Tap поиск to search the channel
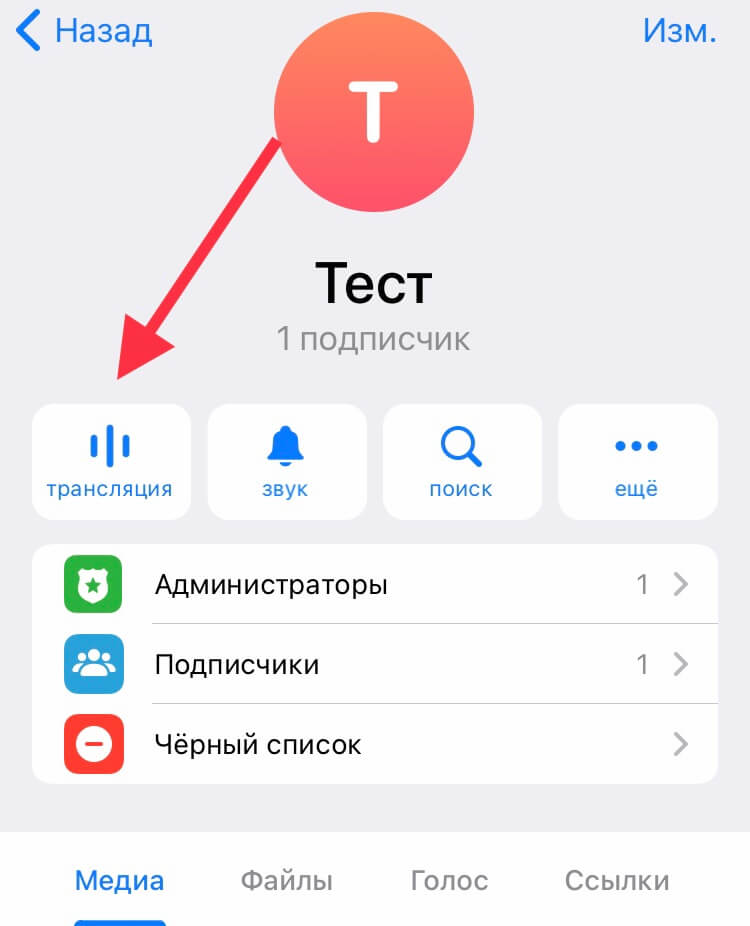The width and height of the screenshot is (750, 926). coord(461,461)
